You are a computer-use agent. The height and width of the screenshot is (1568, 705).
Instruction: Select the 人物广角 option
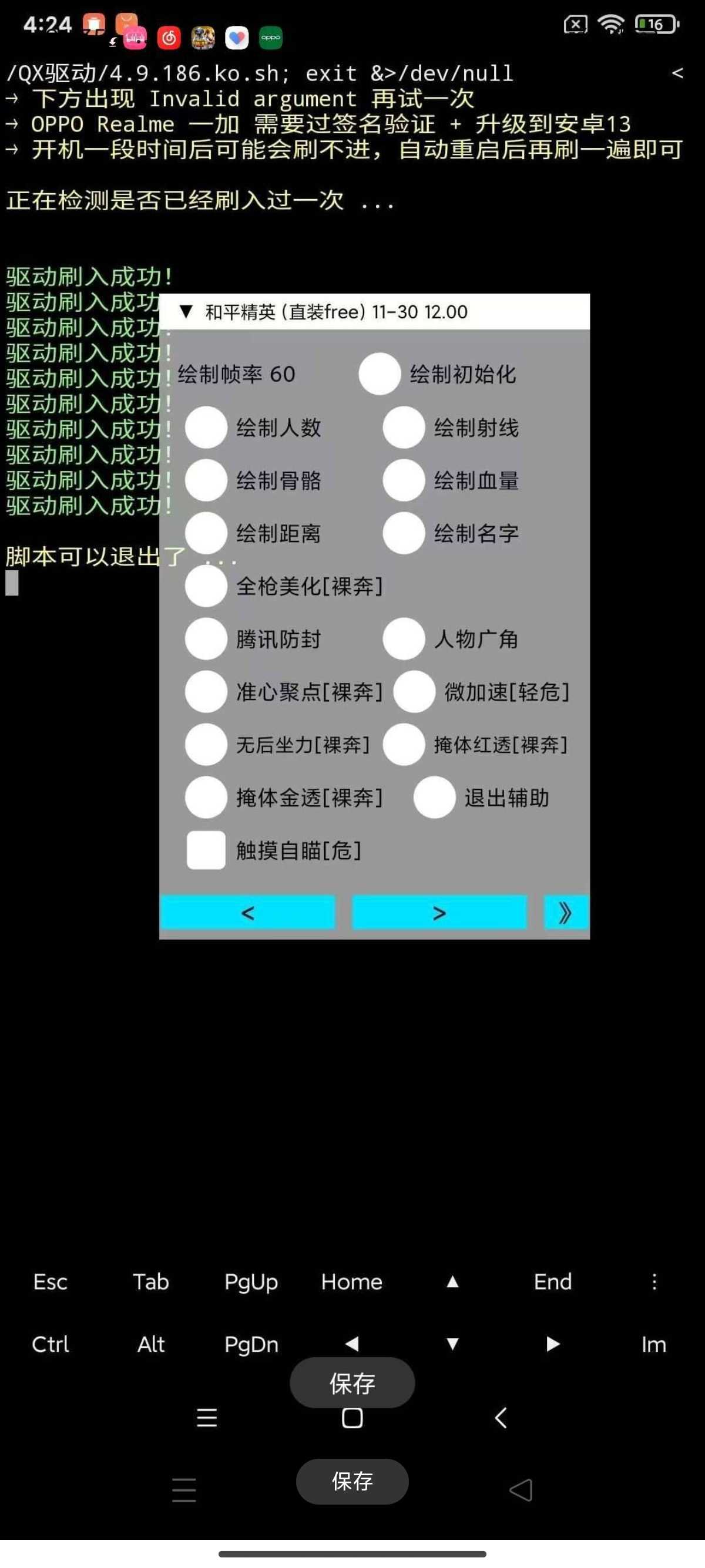point(403,639)
